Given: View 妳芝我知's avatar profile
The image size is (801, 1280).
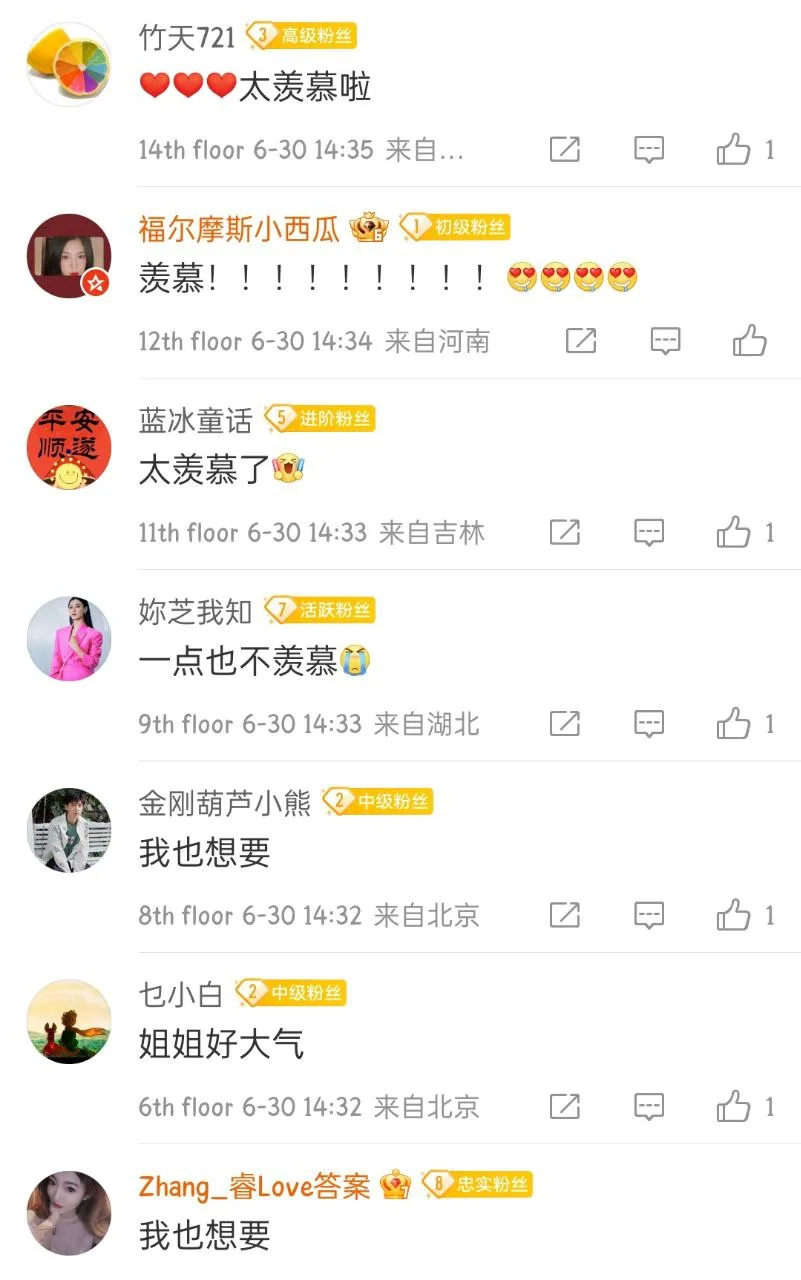Looking at the screenshot, I should tap(68, 639).
